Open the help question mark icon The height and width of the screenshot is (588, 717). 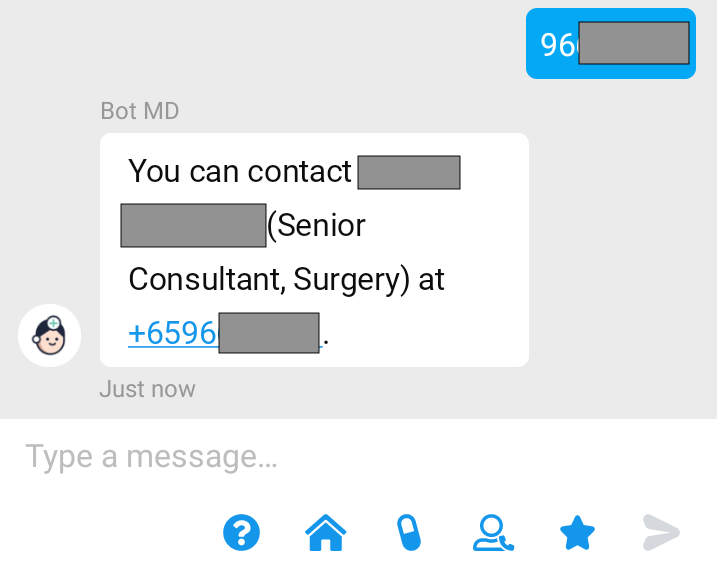click(x=241, y=532)
